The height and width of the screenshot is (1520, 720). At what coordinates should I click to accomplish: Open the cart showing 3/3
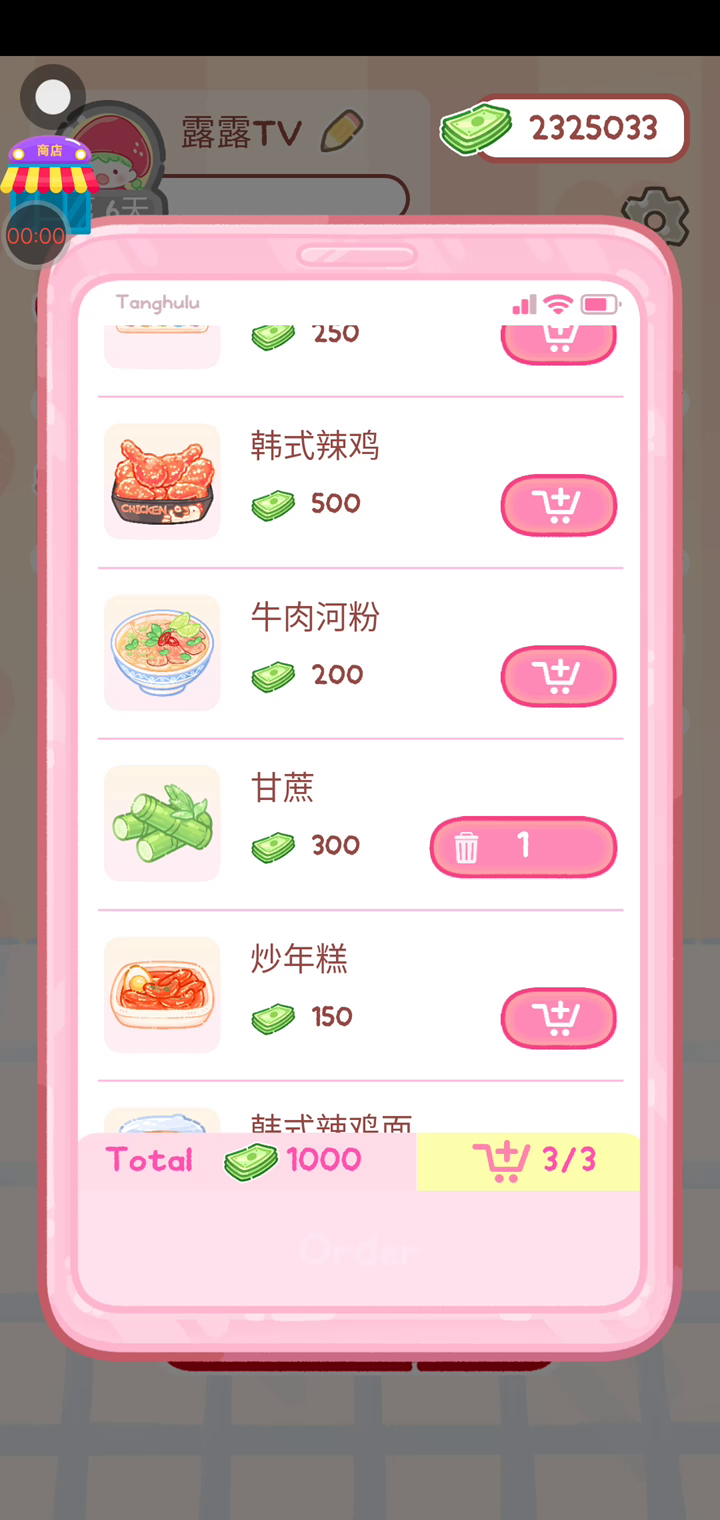pyautogui.click(x=528, y=1161)
